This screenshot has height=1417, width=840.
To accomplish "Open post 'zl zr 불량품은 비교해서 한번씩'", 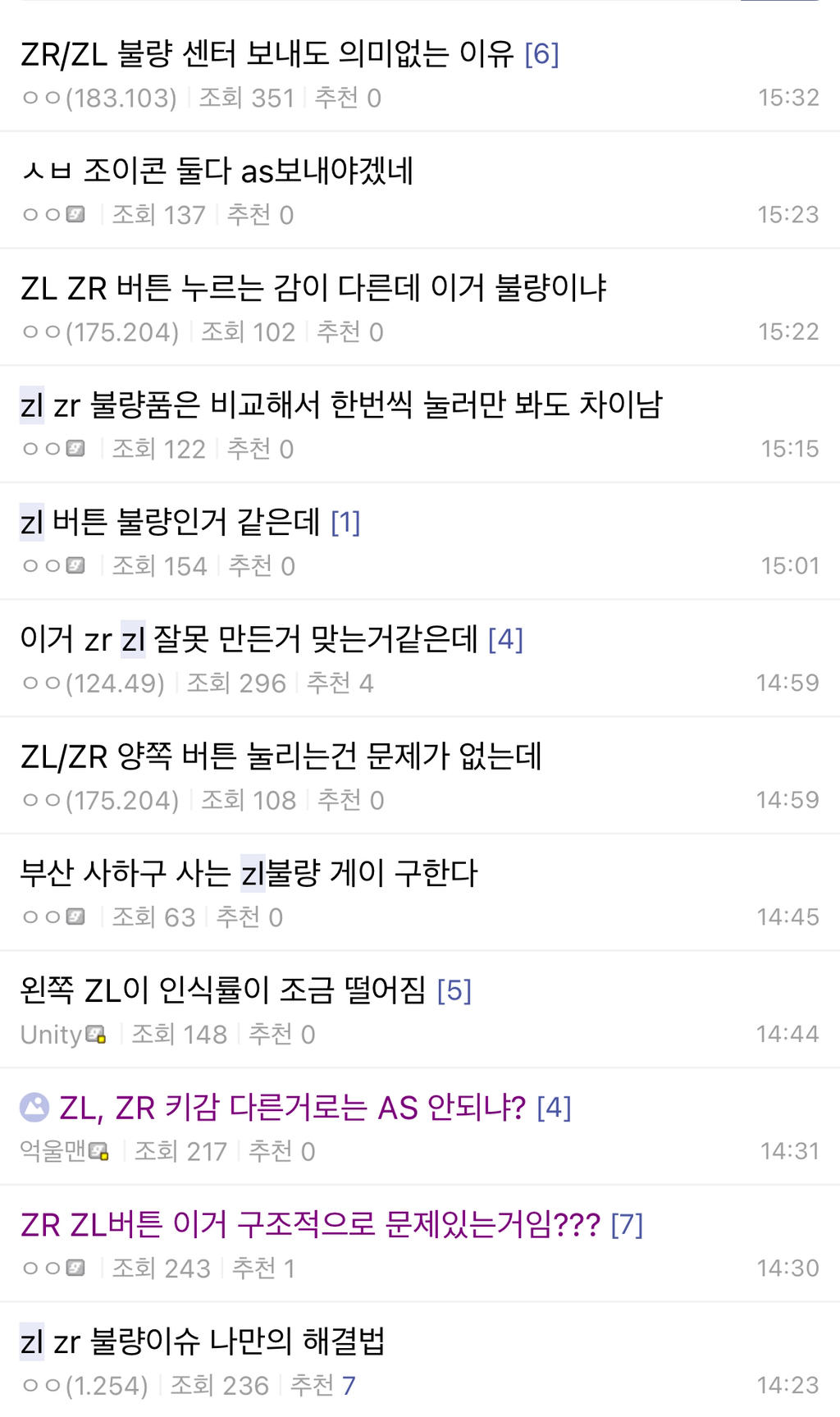I will pyautogui.click(x=340, y=406).
